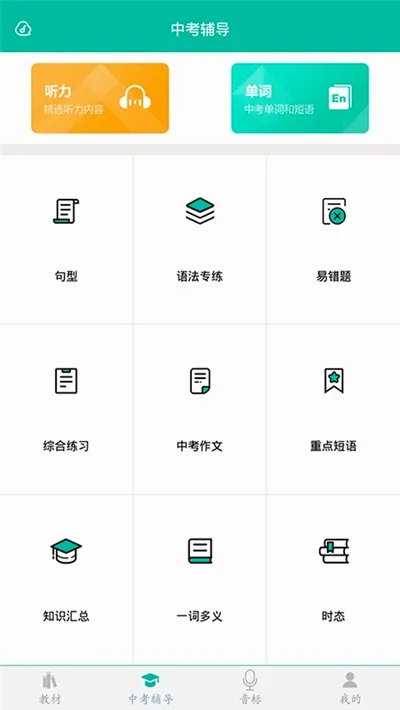Open 易错题 common mistakes
The image size is (400, 710).
[334, 240]
